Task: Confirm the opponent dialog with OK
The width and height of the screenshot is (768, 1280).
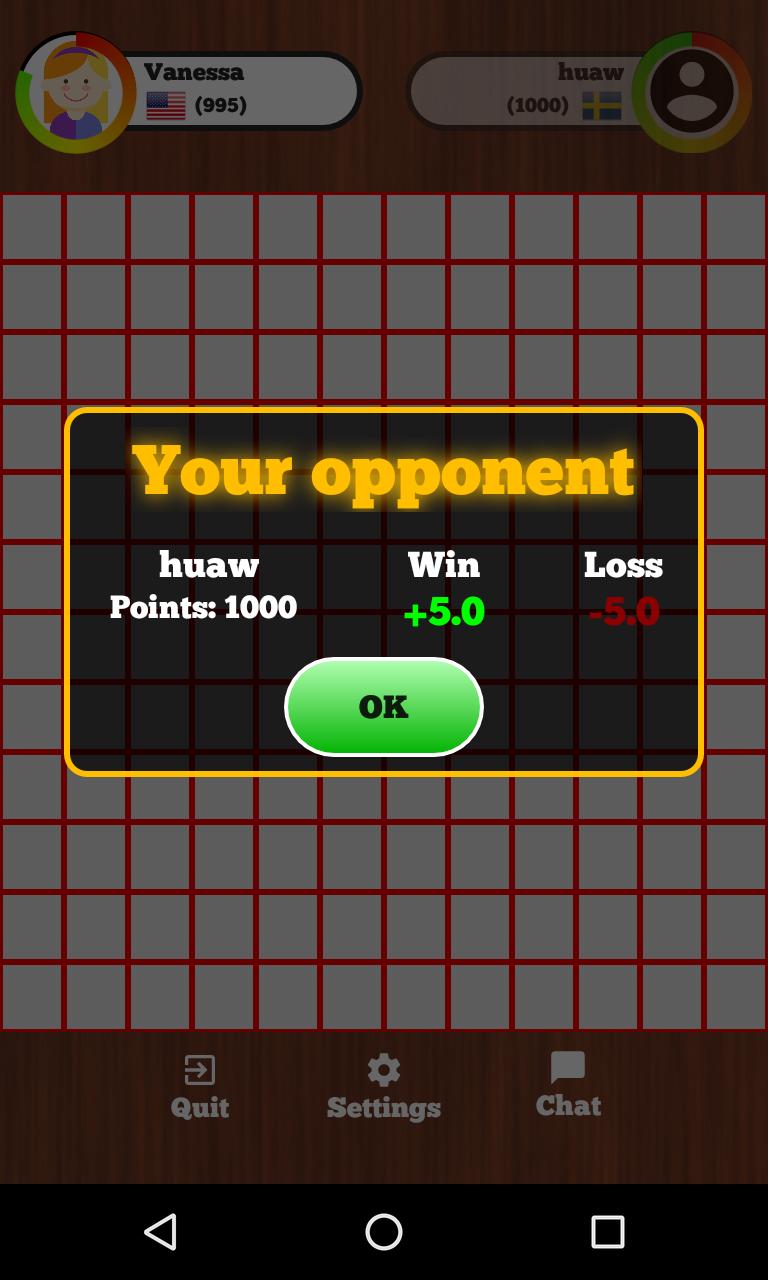Action: (384, 706)
